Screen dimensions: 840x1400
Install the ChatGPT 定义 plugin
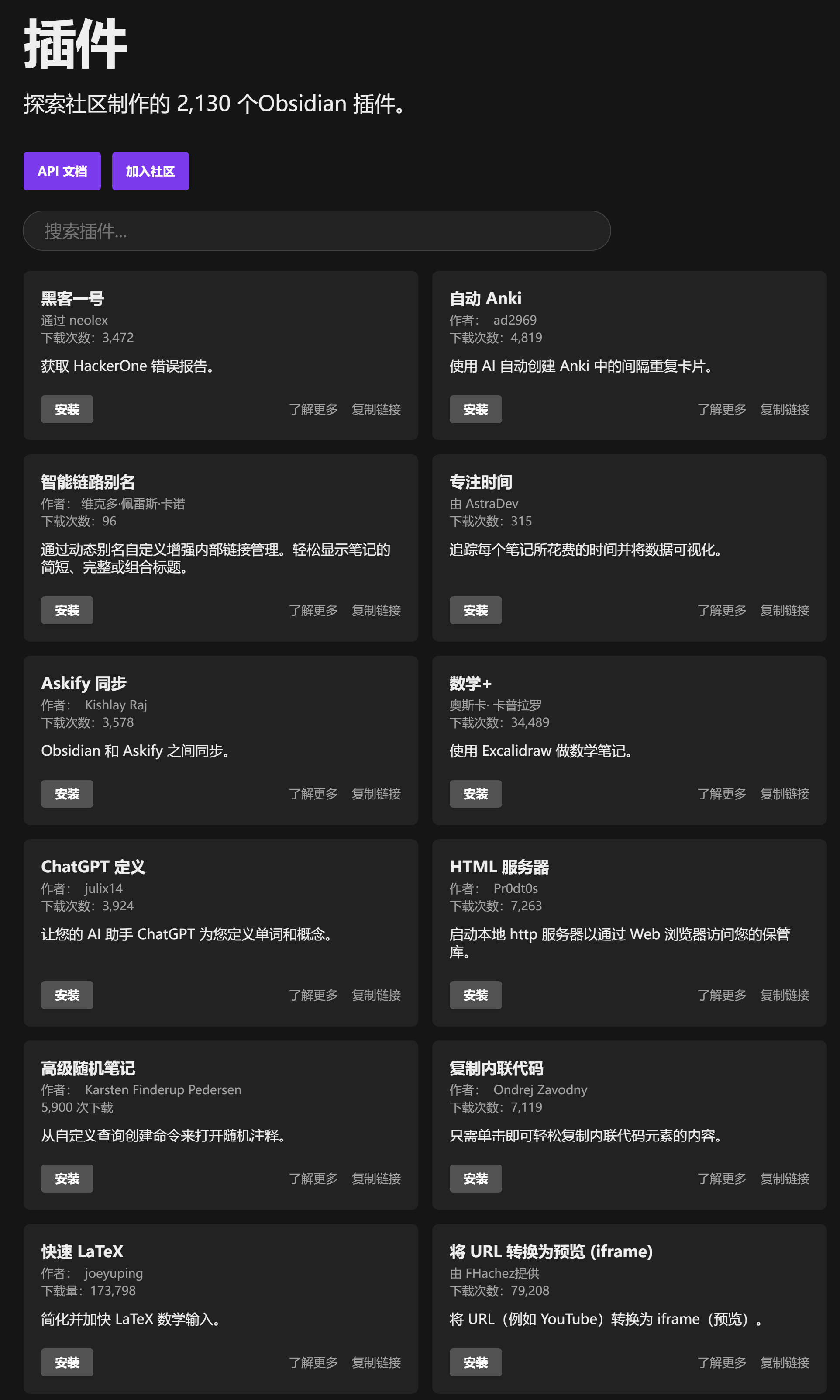tap(67, 995)
